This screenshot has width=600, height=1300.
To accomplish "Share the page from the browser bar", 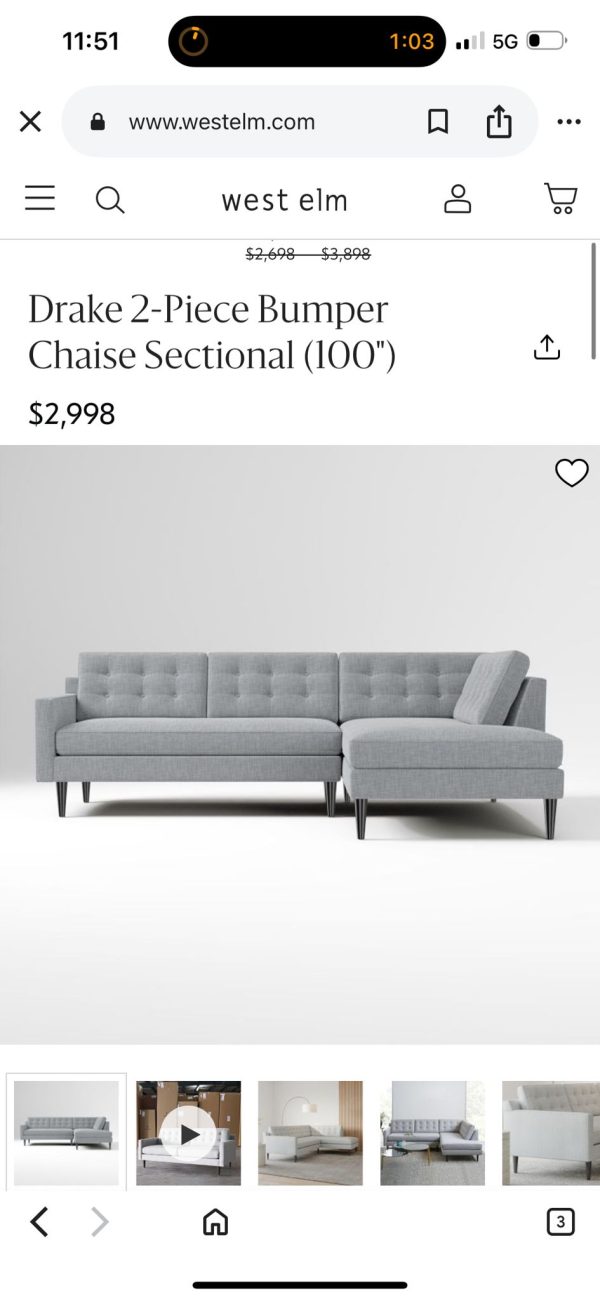I will coord(498,122).
